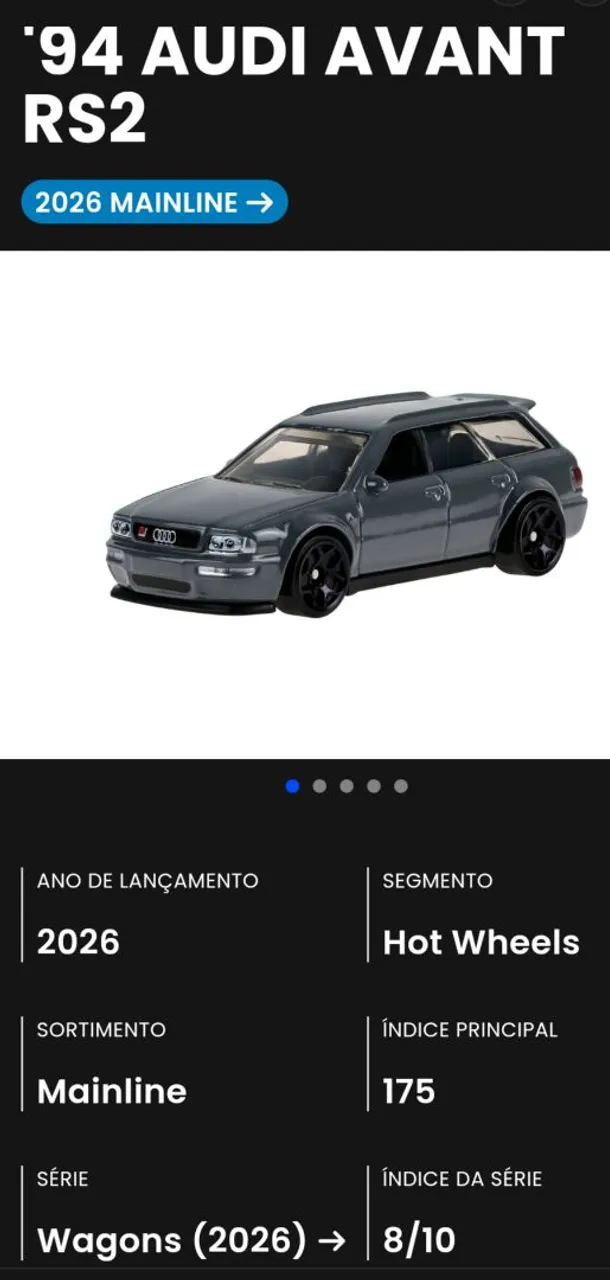Viewport: 610px width, 1280px height.
Task: Open the 2026 Mainline chip
Action: 154,202
